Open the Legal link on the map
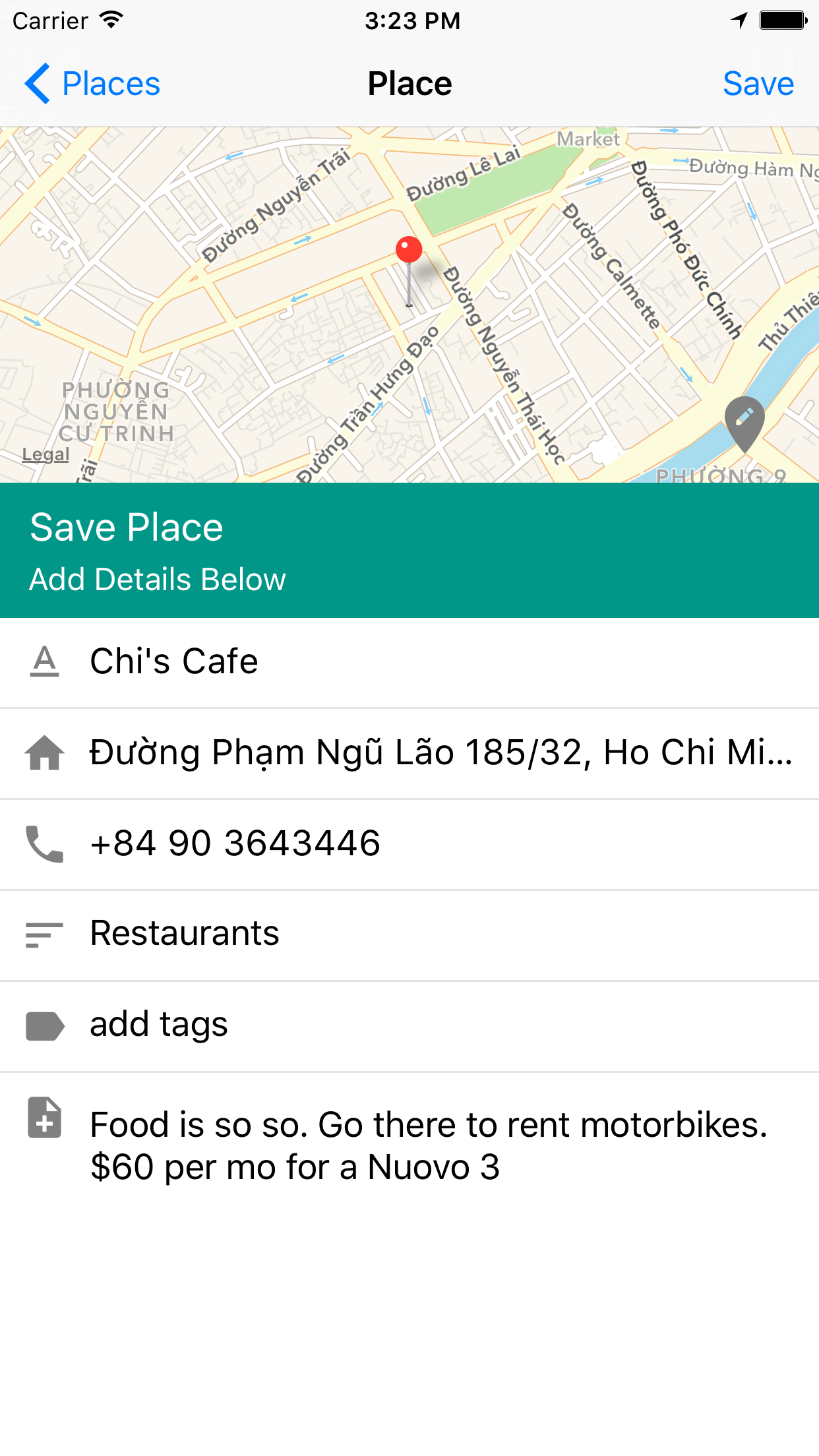This screenshot has width=819, height=1456. [x=45, y=454]
